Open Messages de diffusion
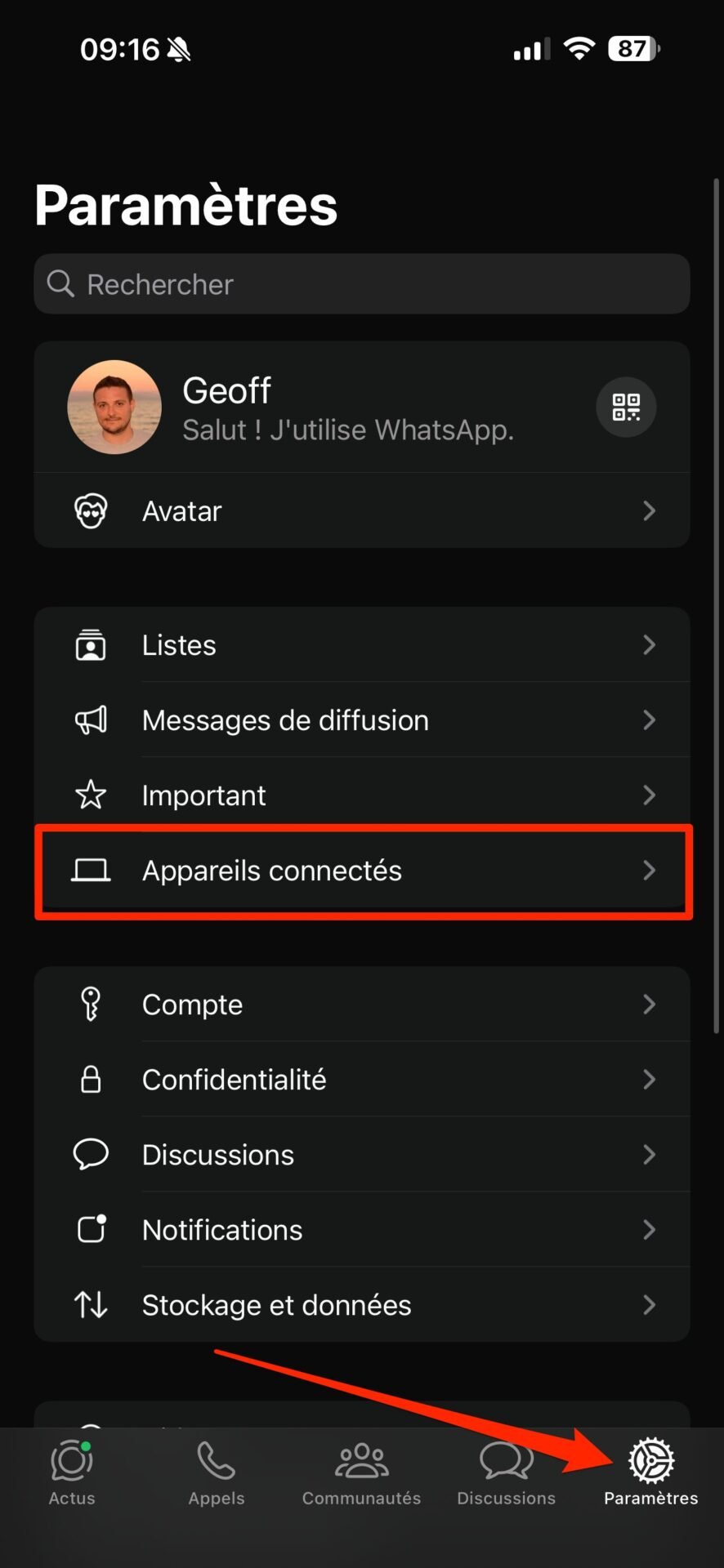724x1568 pixels. coord(362,720)
